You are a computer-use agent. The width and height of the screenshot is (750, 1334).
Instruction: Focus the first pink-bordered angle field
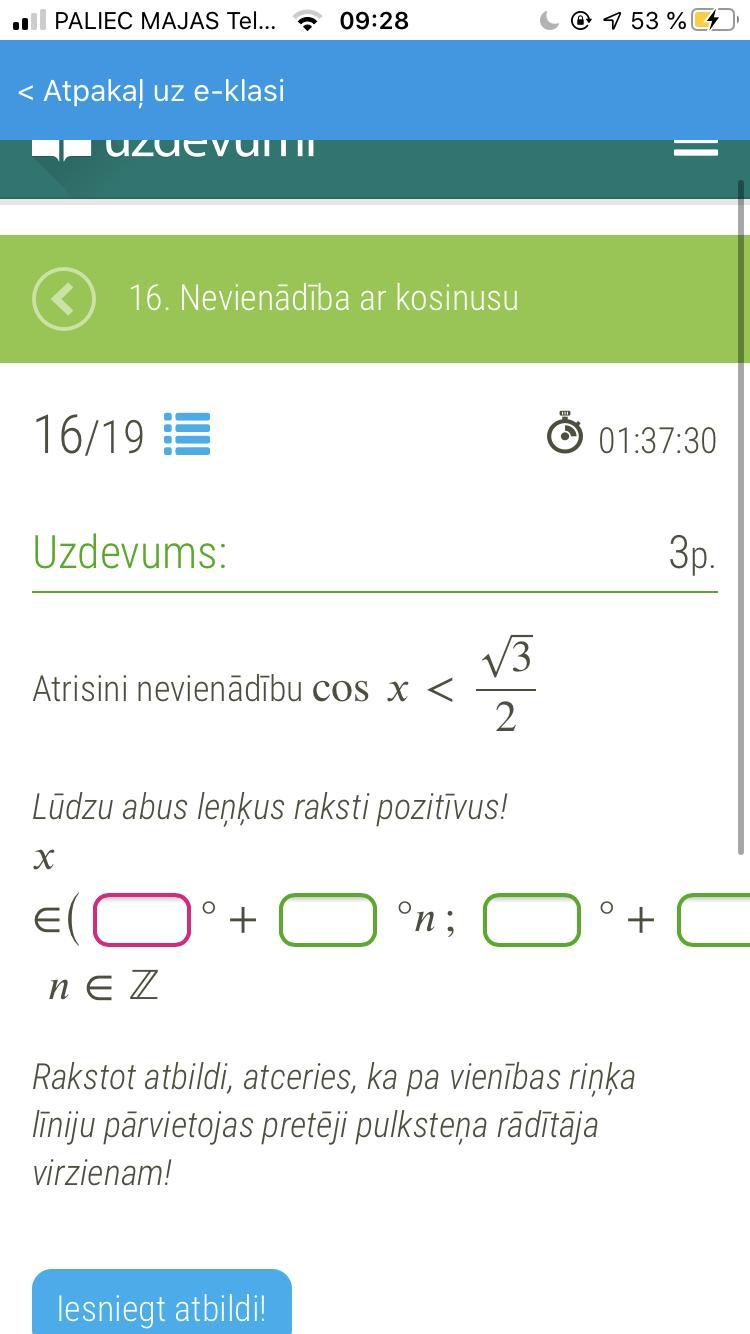(x=142, y=919)
